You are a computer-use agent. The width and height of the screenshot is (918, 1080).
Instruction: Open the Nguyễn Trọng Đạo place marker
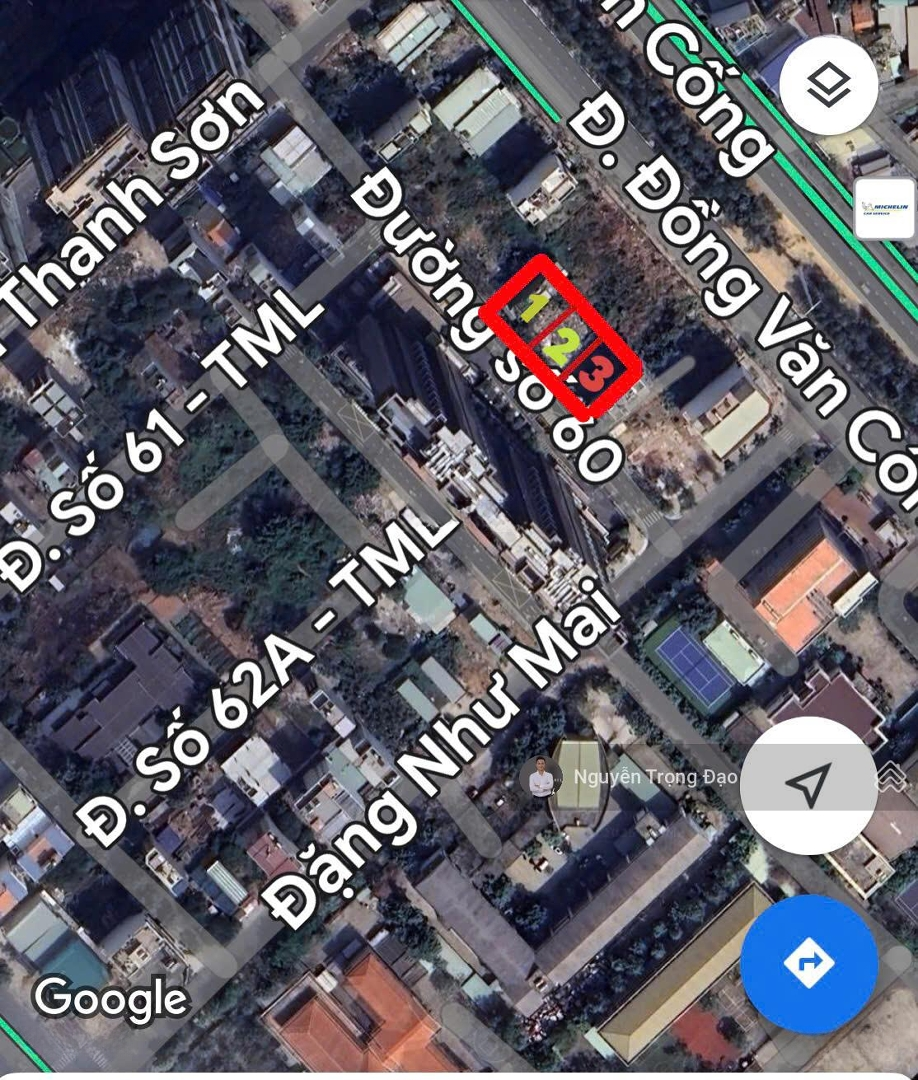(x=540, y=777)
